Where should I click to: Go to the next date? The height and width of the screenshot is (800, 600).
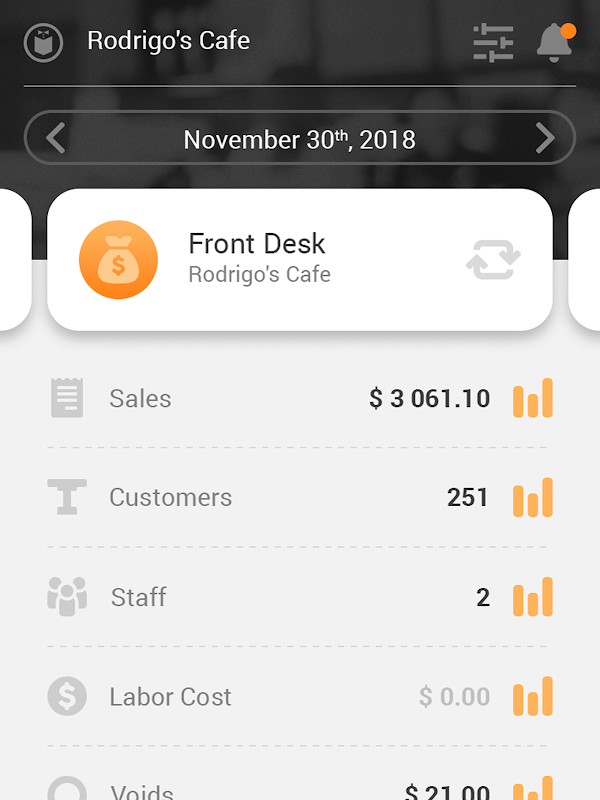point(545,138)
